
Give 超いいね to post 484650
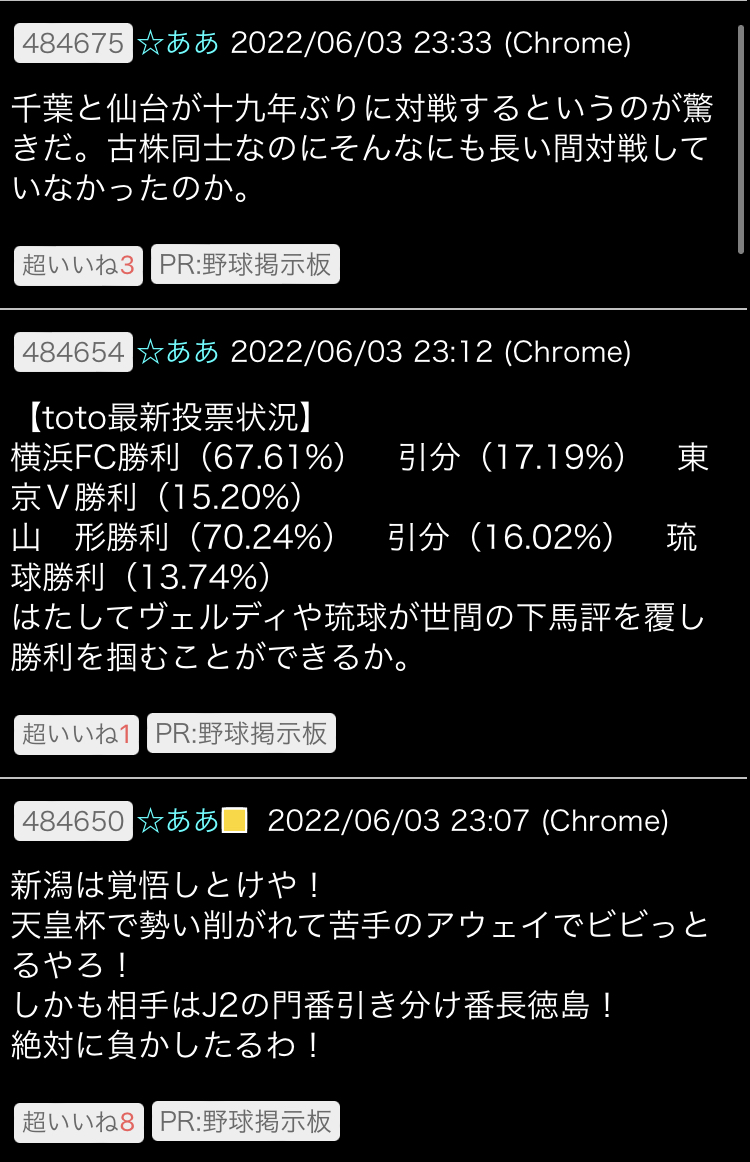click(78, 1122)
